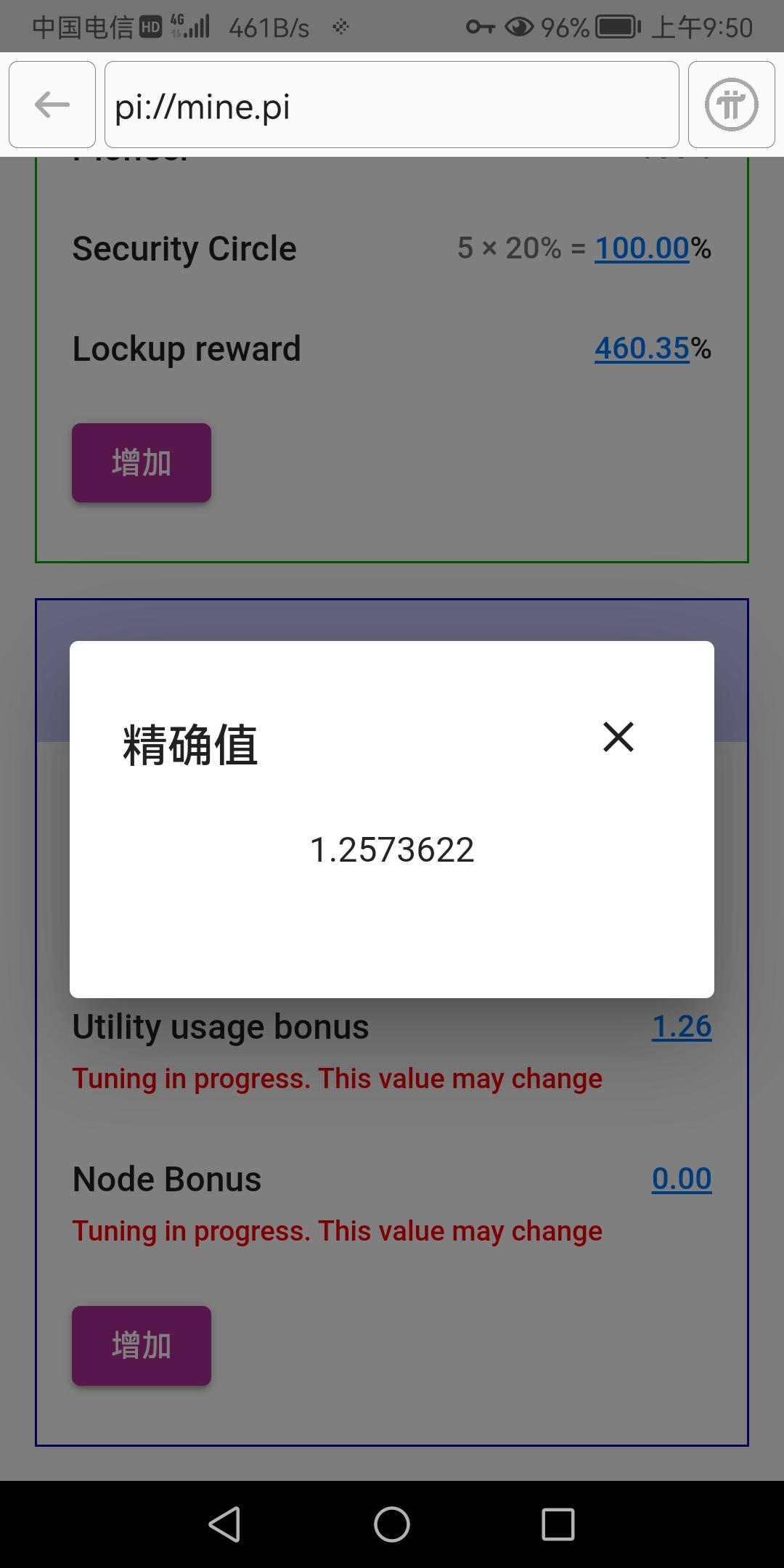Screen dimensions: 784x1568
Task: Open Lockup reward 460.35 value link
Action: tap(642, 348)
